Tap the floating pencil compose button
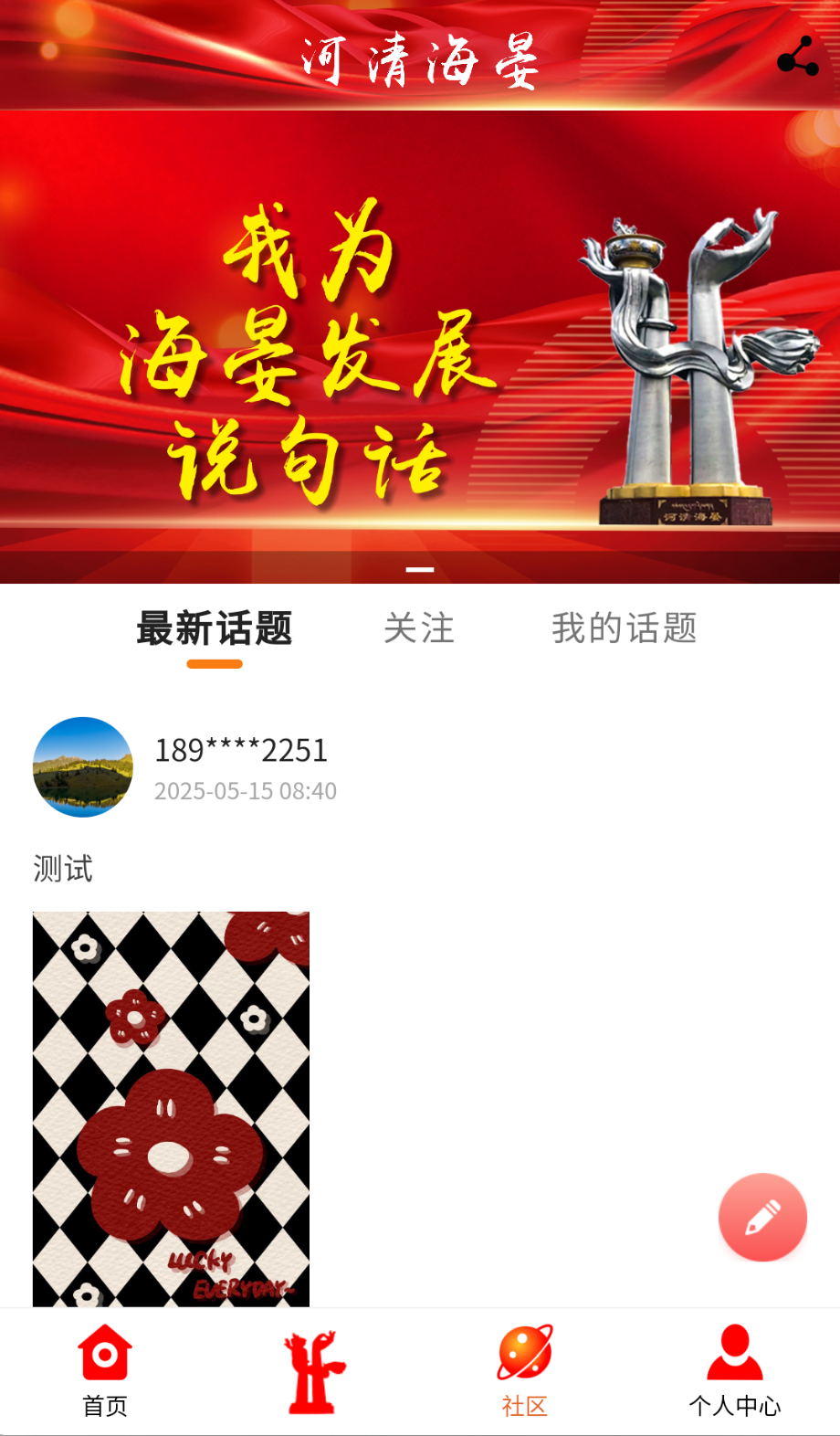 [x=762, y=1217]
